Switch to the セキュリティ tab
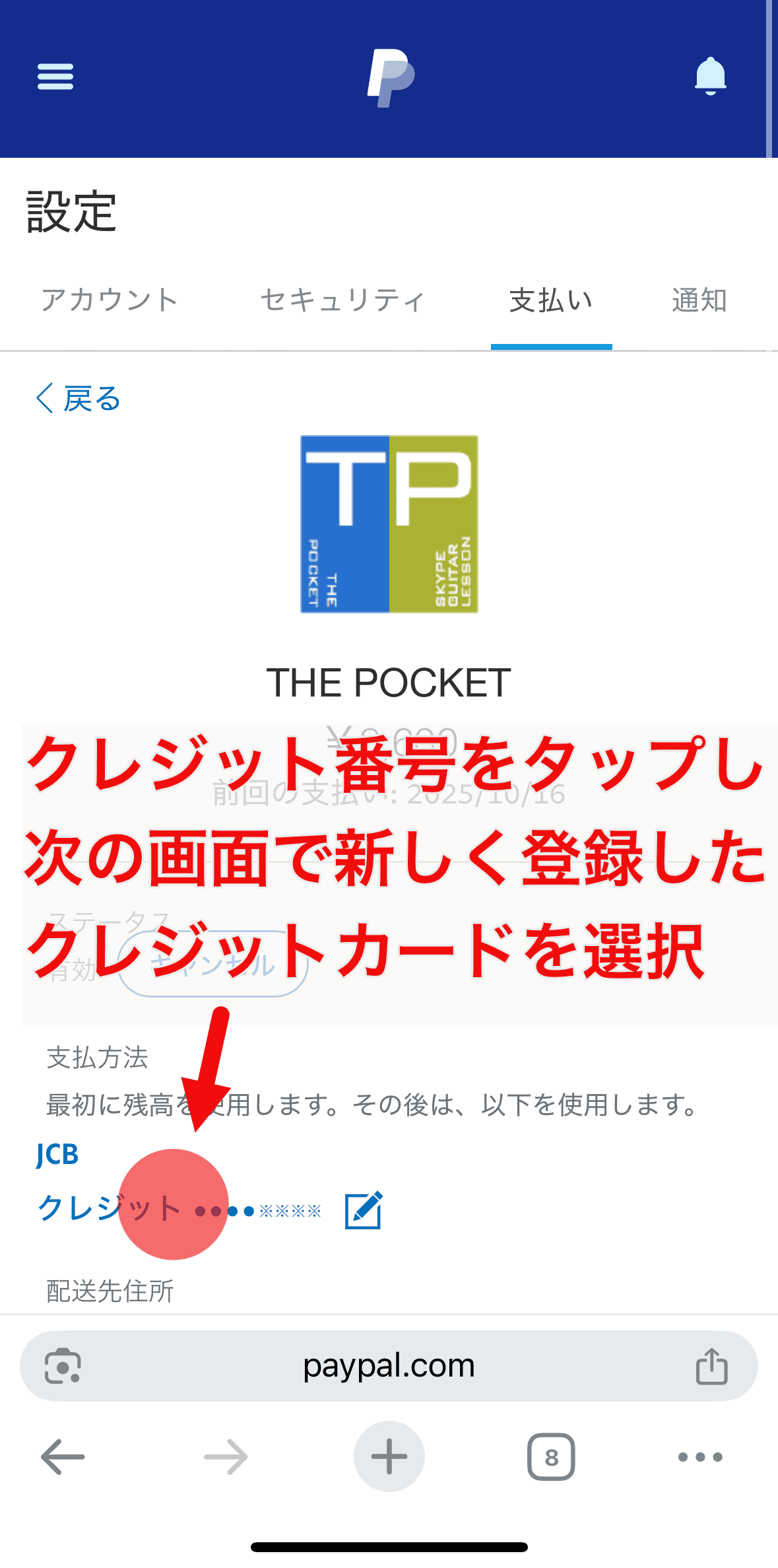This screenshot has width=778, height=1568. click(342, 300)
